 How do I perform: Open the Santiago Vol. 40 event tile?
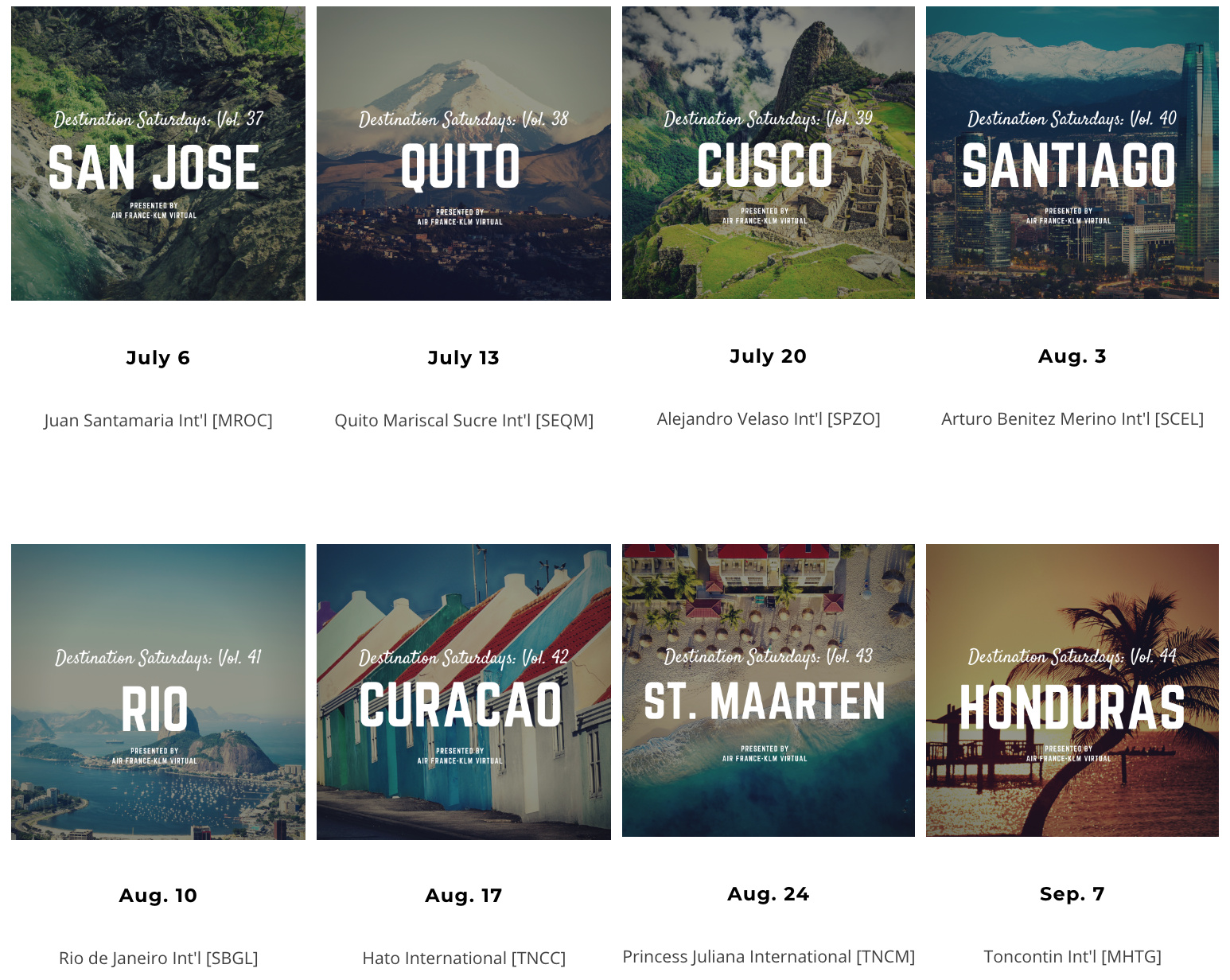[1072, 153]
